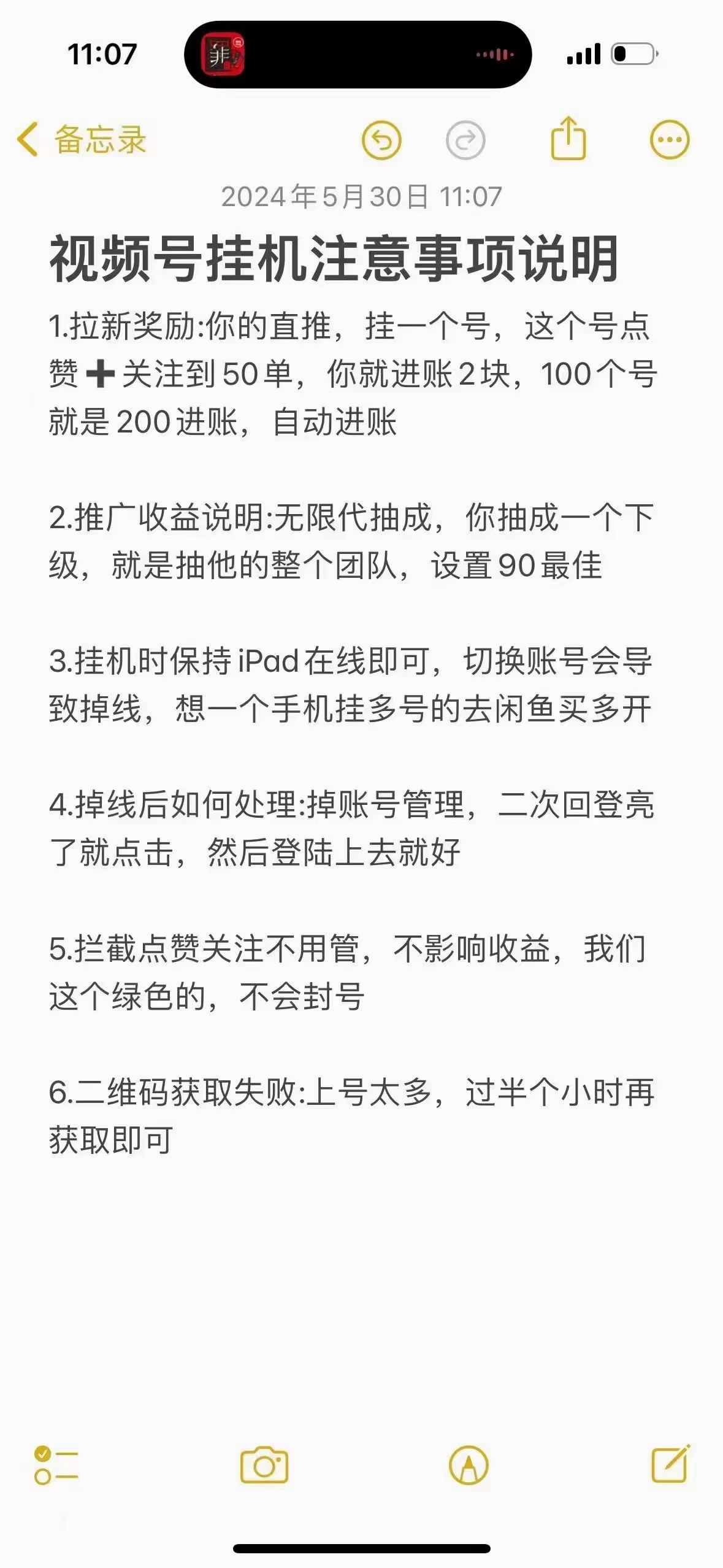Image resolution: width=723 pixels, height=1568 pixels.
Task: Share this note
Action: (x=568, y=138)
